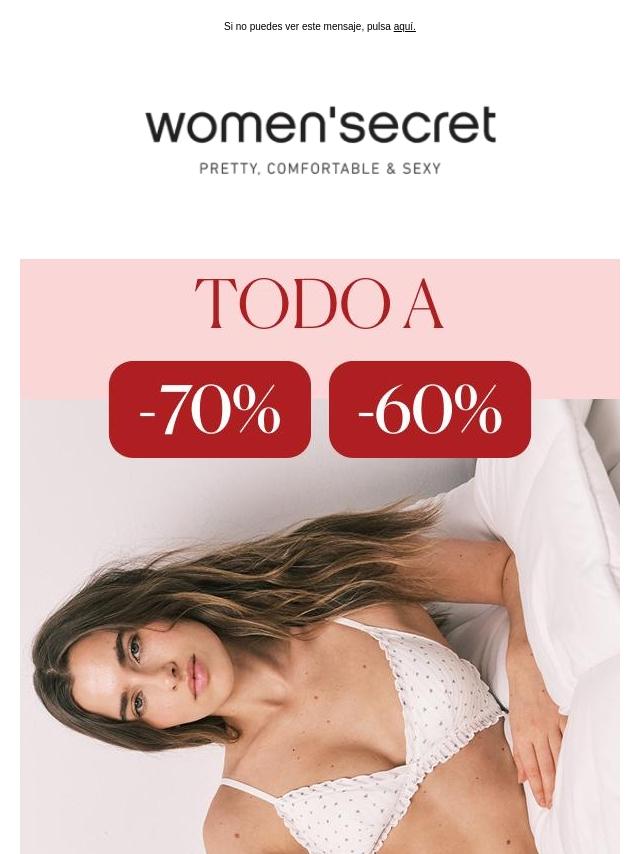
Task: Open the 'aquí' view-in-browser link
Action: tap(404, 27)
